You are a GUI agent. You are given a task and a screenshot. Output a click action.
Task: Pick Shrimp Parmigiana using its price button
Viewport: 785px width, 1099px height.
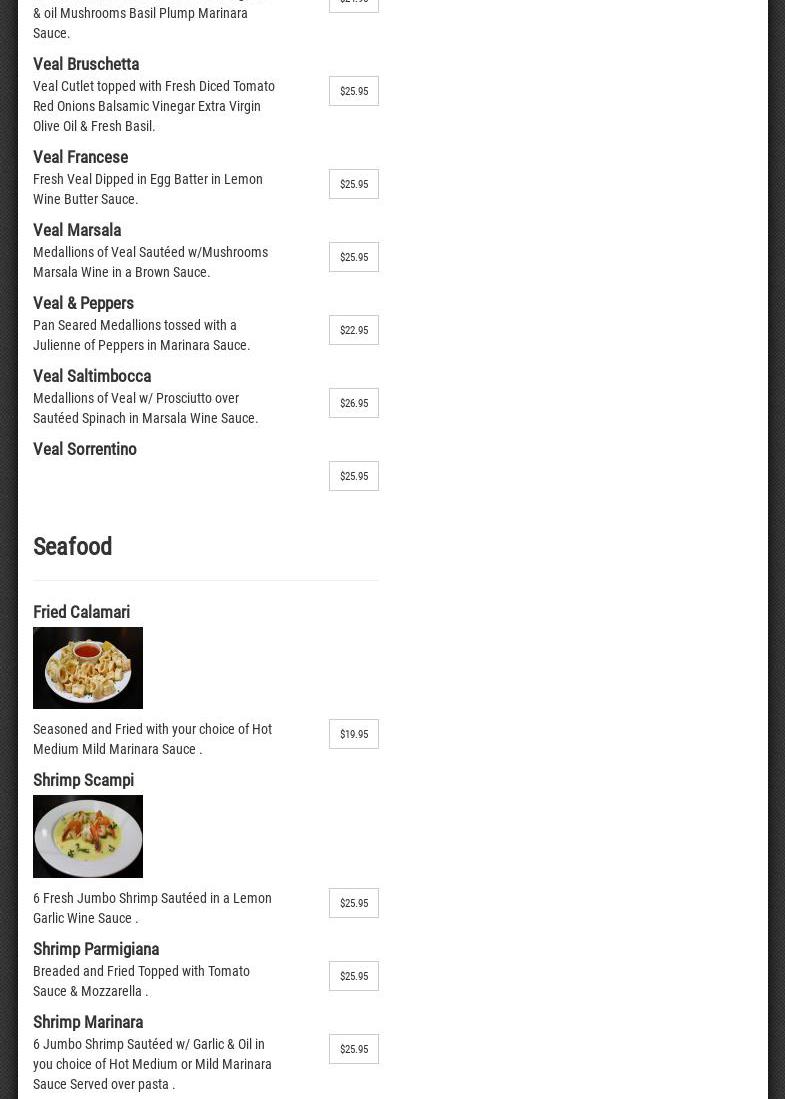pyautogui.click(x=353, y=976)
